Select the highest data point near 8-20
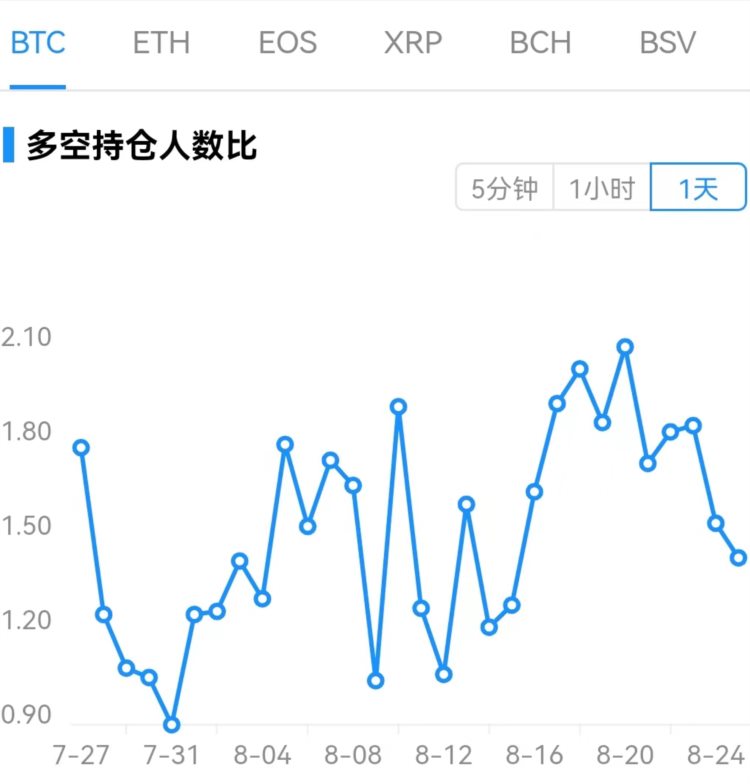 pyautogui.click(x=623, y=347)
